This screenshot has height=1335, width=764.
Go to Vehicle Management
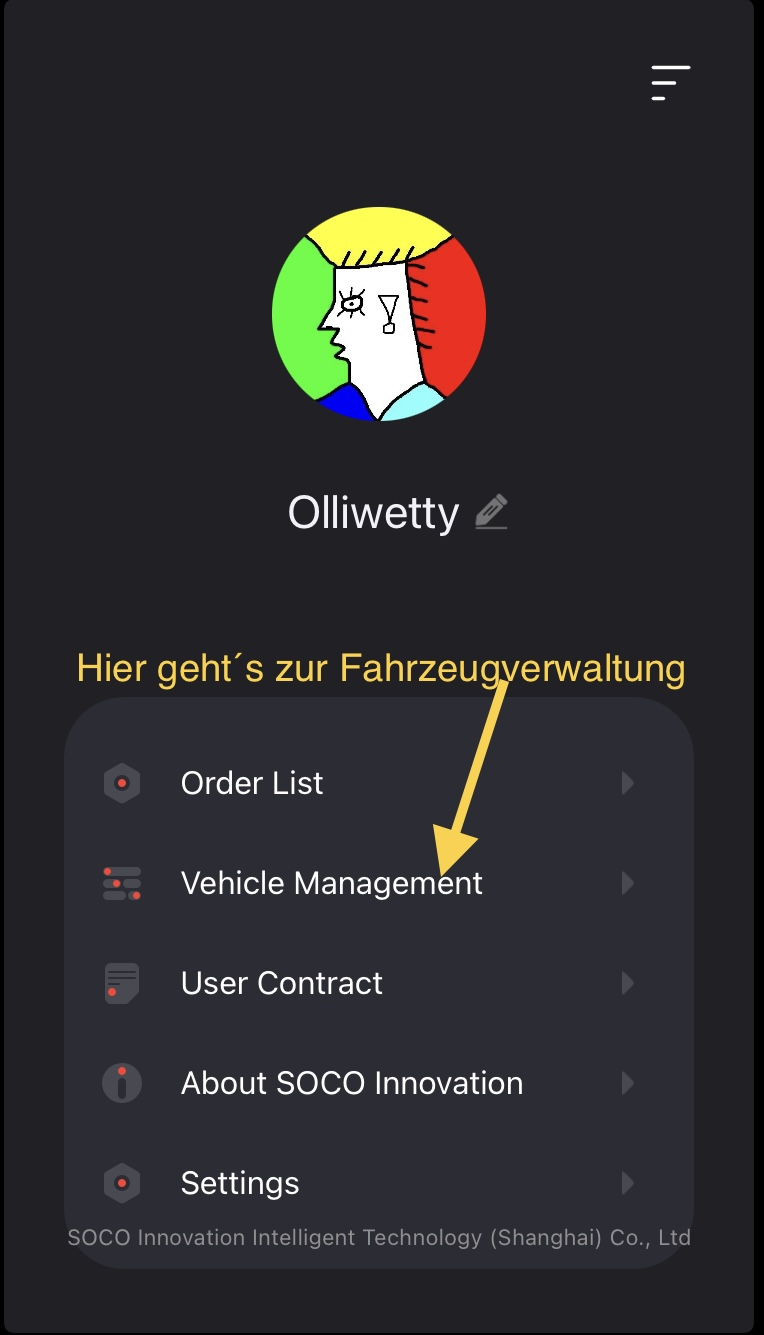point(331,883)
